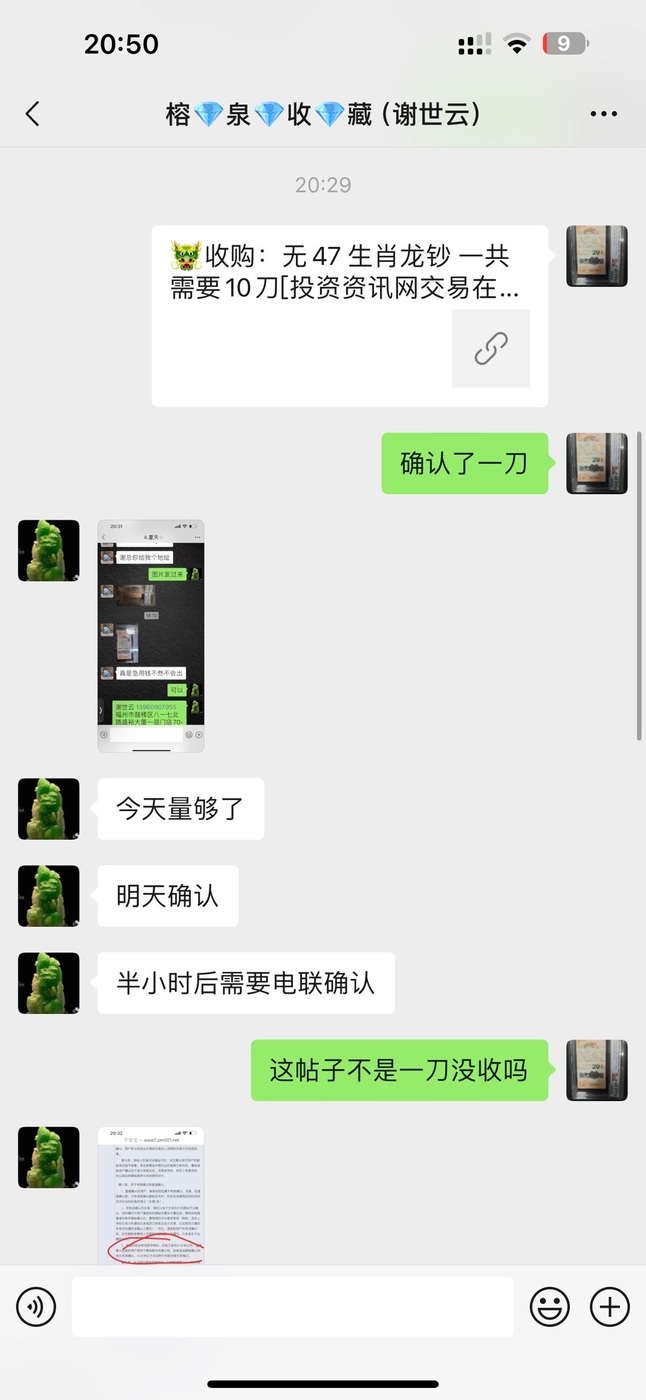This screenshot has width=646, height=1400.
Task: Open the contact's avatar beside 今天量够了
Action: [x=49, y=809]
